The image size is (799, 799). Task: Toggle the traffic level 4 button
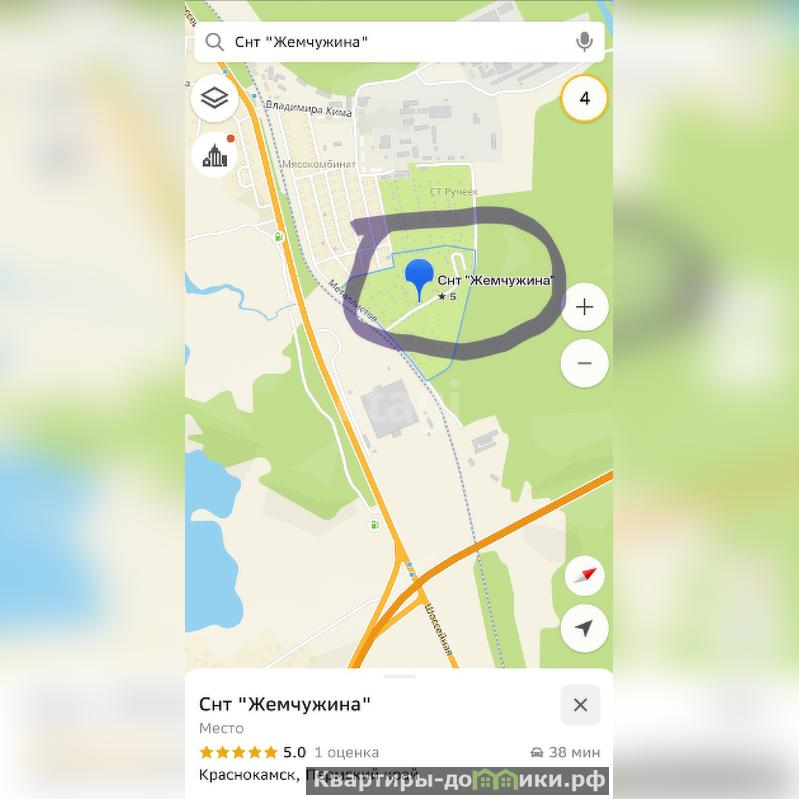(585, 99)
